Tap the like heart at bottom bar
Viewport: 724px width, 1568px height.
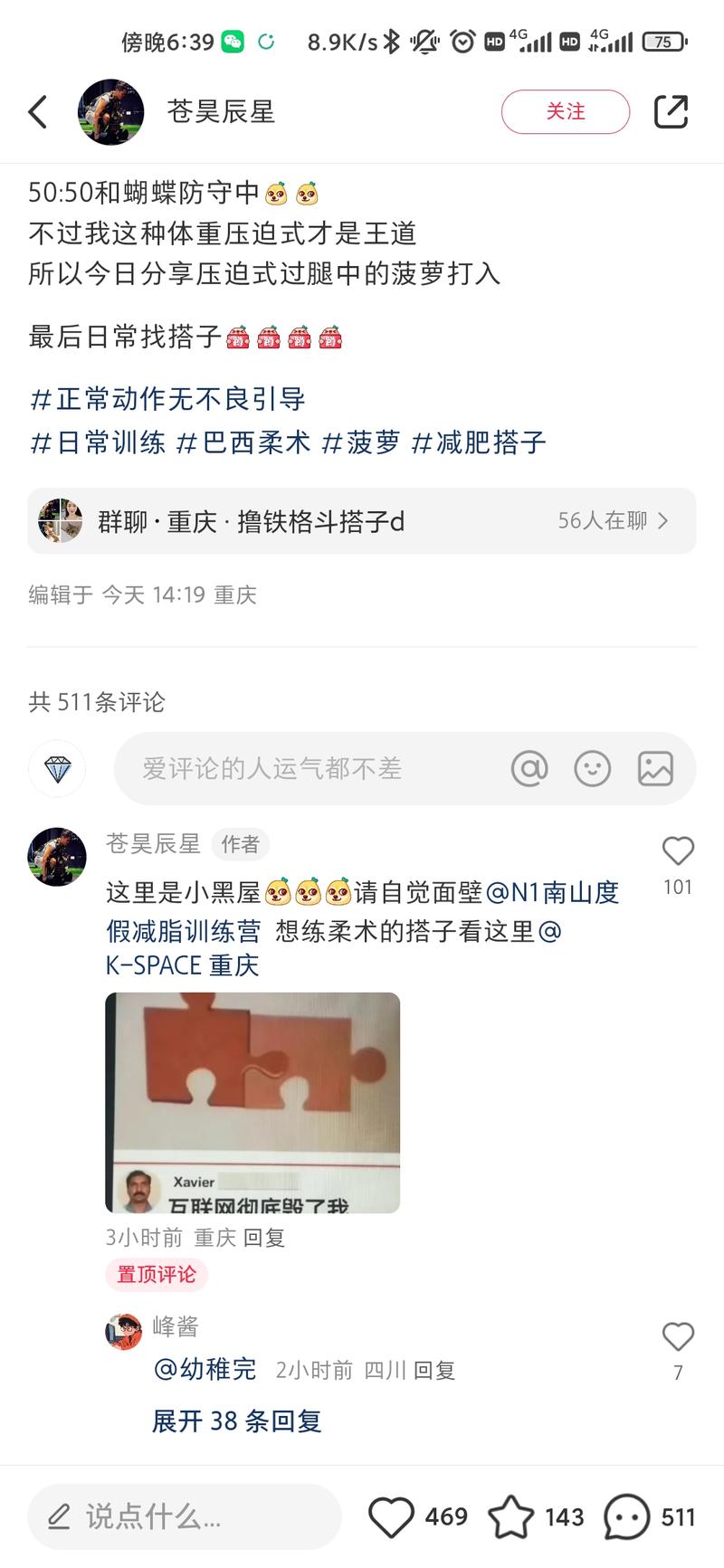point(393,1516)
